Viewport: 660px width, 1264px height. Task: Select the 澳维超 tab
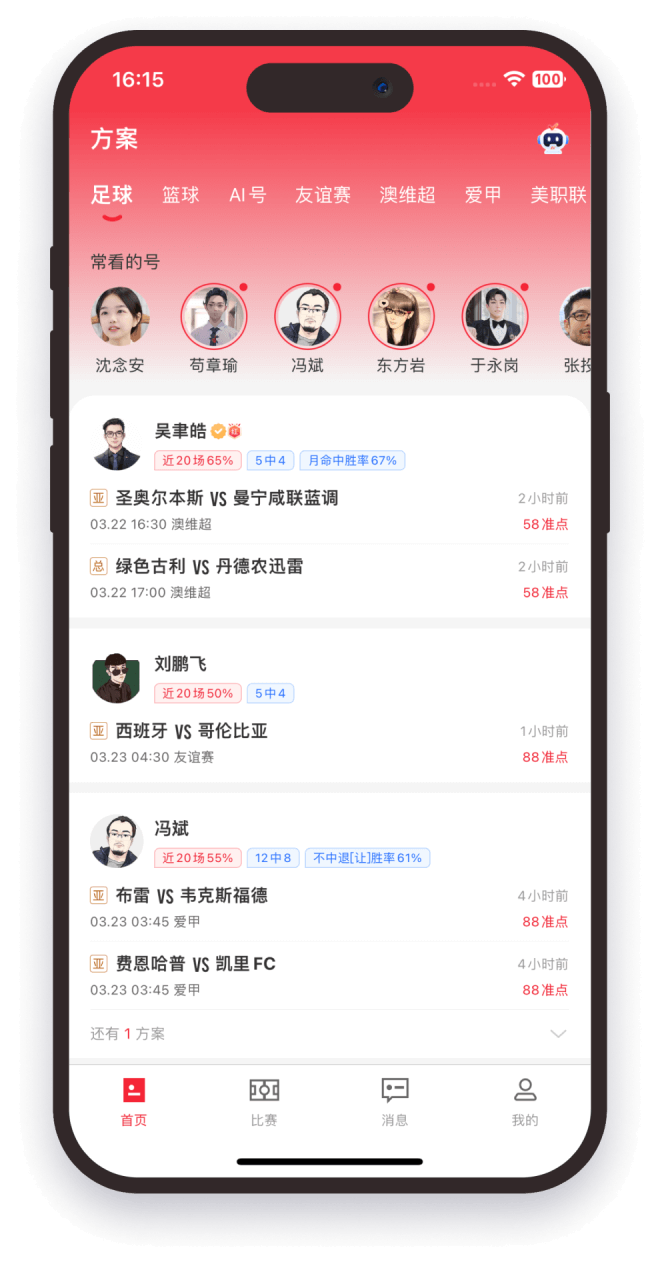[408, 195]
